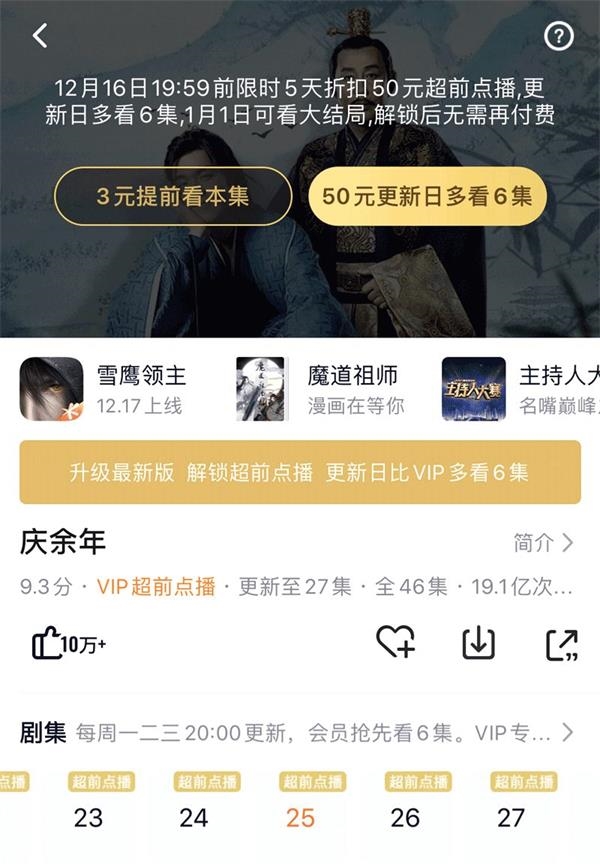Select 50元更新日多看6集 button
The width and height of the screenshot is (600, 866).
[x=427, y=196]
